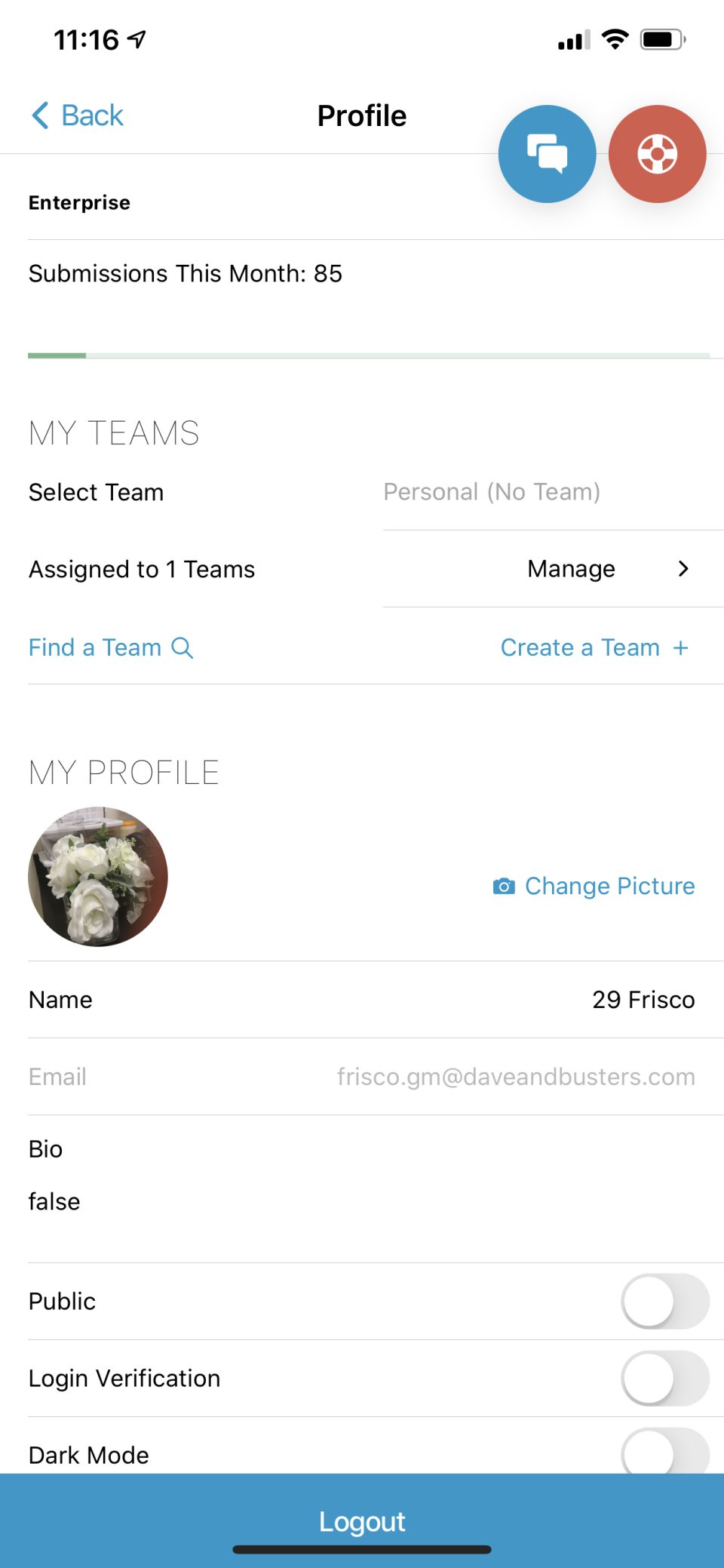Screen dimensions: 724x1568
Task: Log out of the account
Action: point(362,1521)
